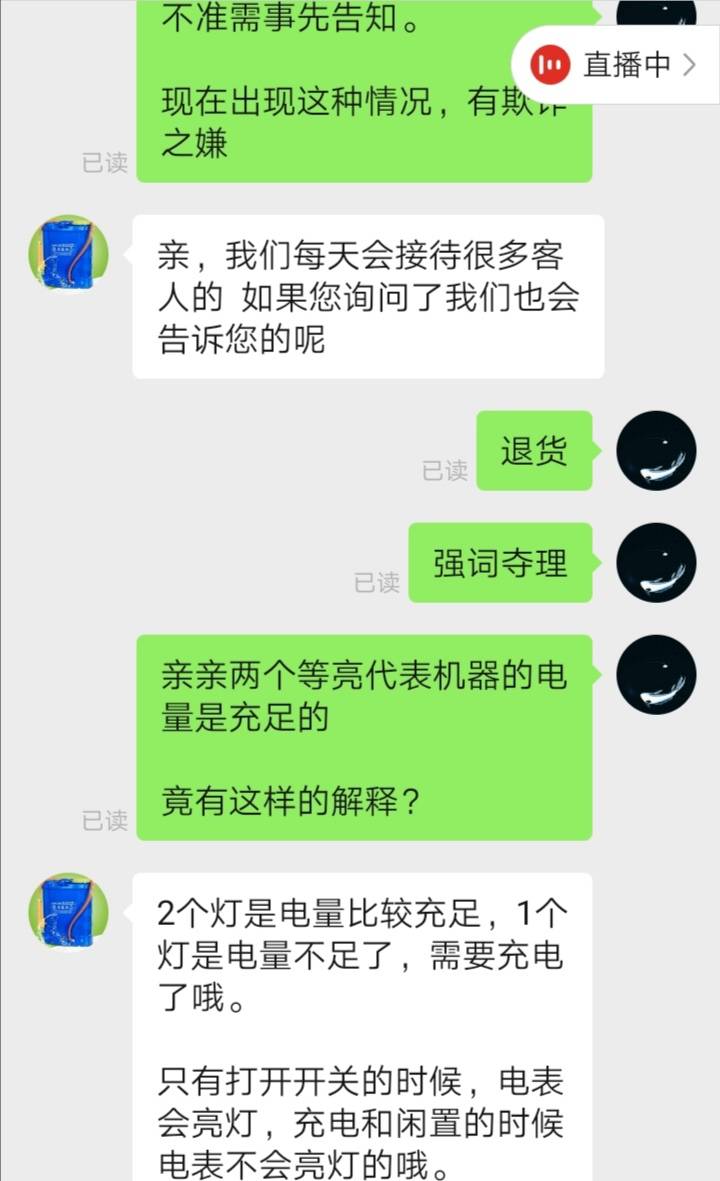Tap the seller's avatar beside 亲，我们每天会接待很多客人的
The image size is (720, 1181).
click(x=69, y=255)
